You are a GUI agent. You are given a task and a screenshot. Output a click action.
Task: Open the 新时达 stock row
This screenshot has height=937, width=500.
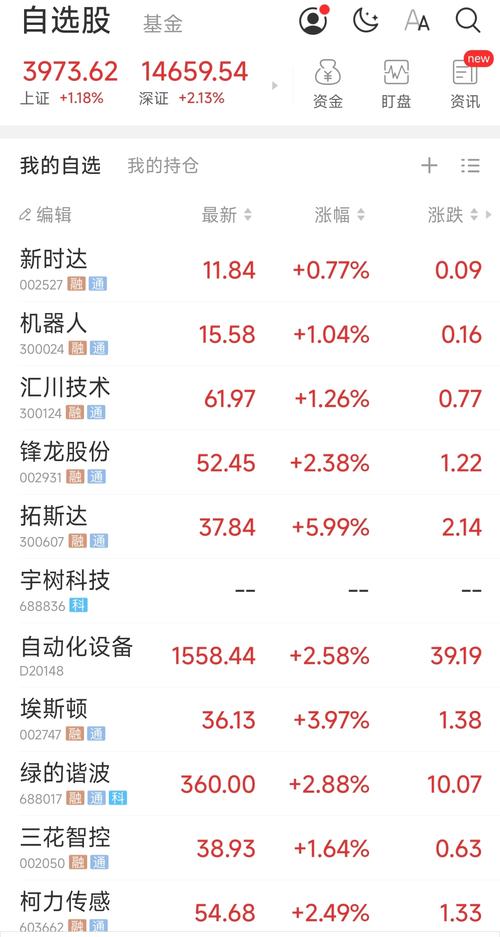(x=250, y=270)
